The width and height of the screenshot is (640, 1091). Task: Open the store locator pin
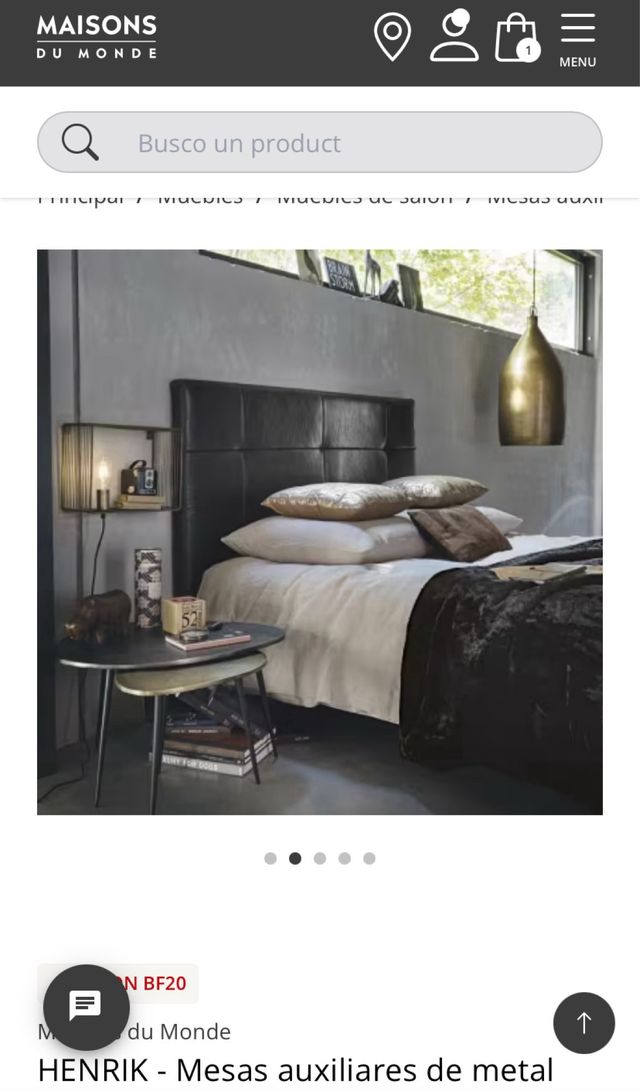[x=392, y=38]
